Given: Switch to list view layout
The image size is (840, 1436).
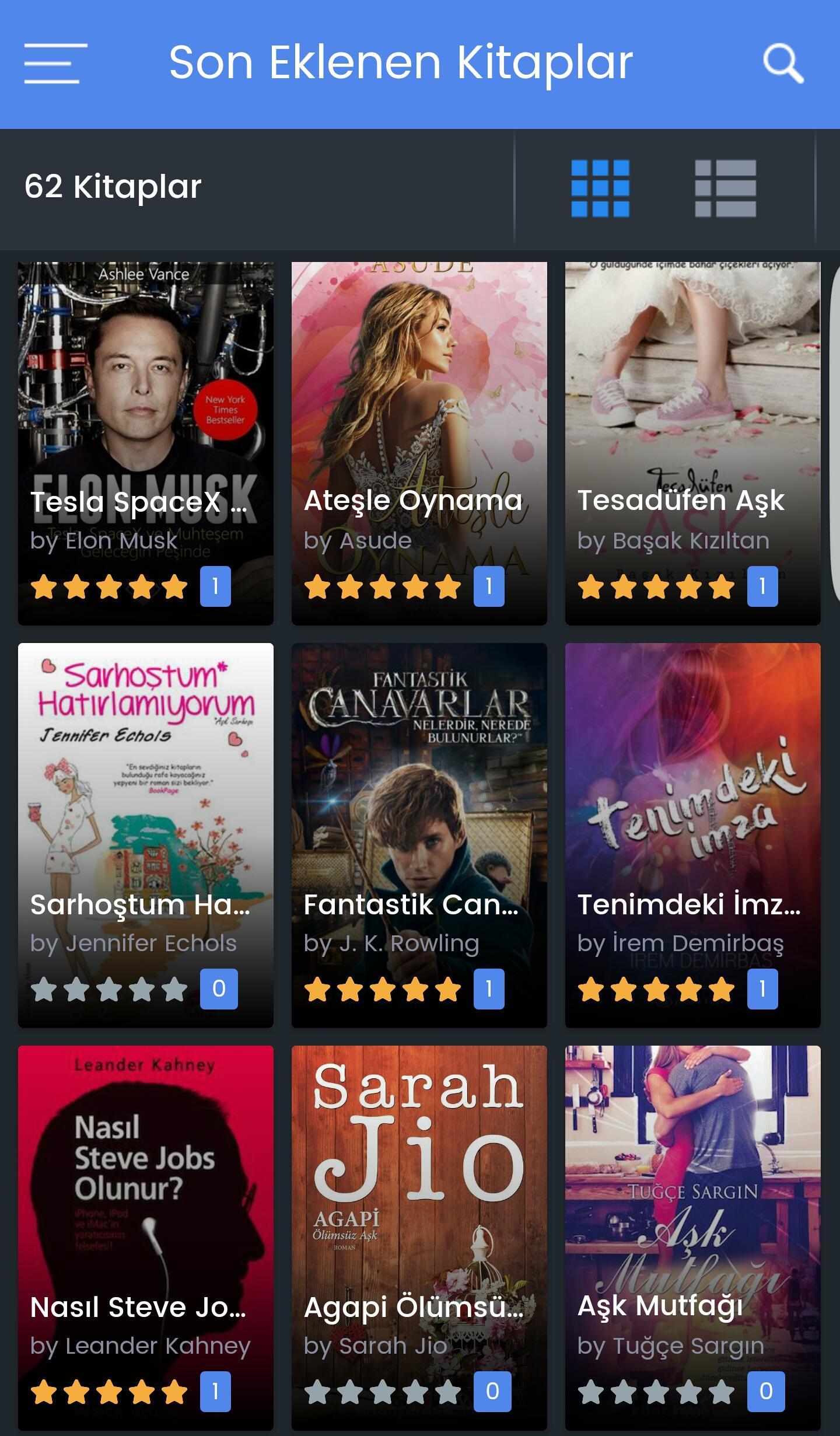Looking at the screenshot, I should tap(725, 188).
